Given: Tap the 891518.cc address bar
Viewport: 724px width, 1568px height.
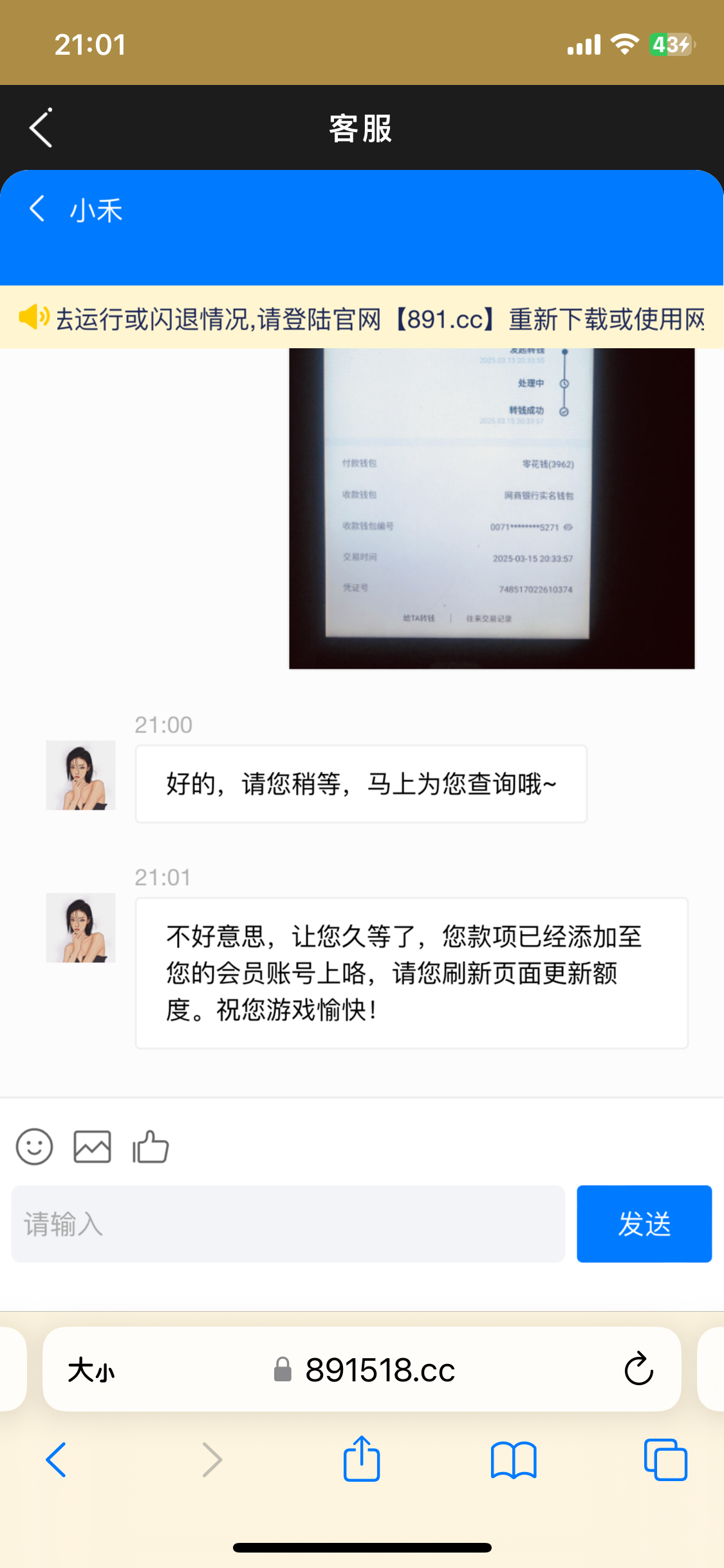Looking at the screenshot, I should (x=380, y=1369).
